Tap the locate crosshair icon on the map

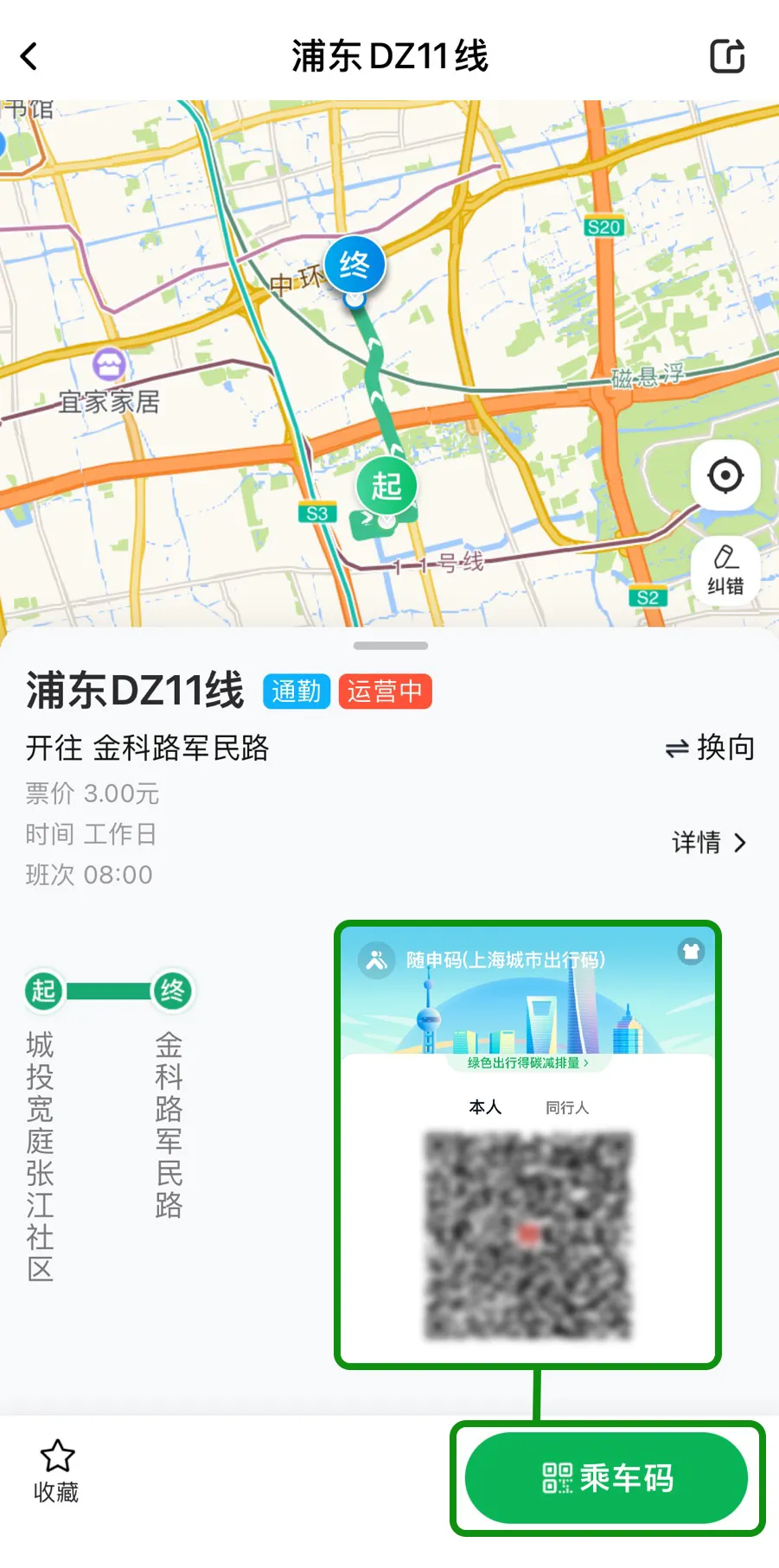coord(725,475)
